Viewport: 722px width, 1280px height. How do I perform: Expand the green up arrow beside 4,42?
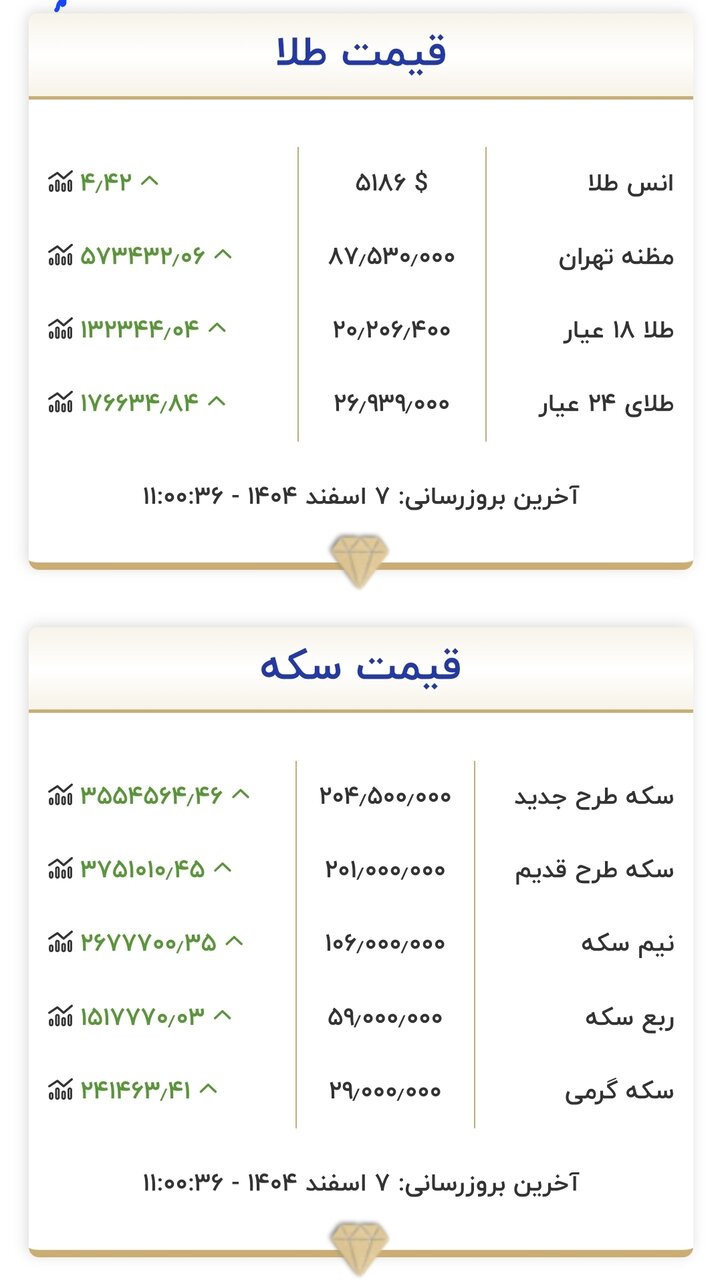coord(152,180)
